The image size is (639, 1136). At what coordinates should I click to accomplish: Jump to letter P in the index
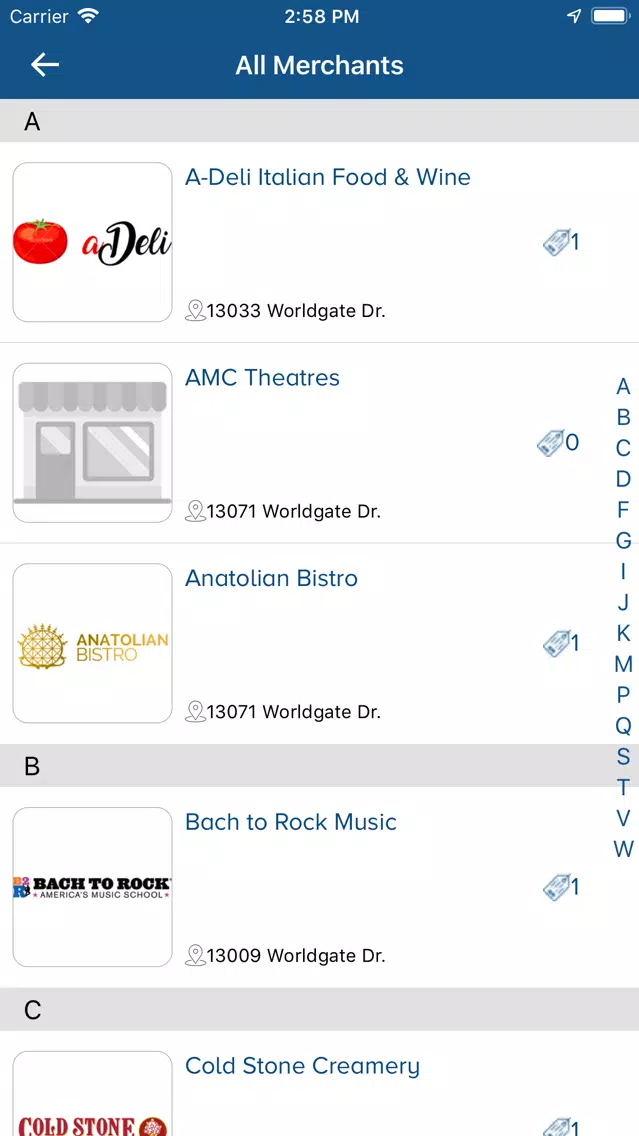pyautogui.click(x=623, y=695)
